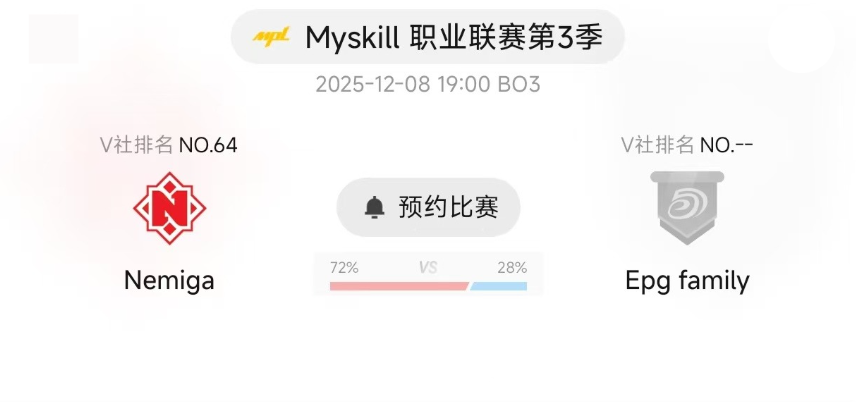Open the Myskill 职业联赛第3季 league chip
The height and width of the screenshot is (402, 856).
point(428,37)
